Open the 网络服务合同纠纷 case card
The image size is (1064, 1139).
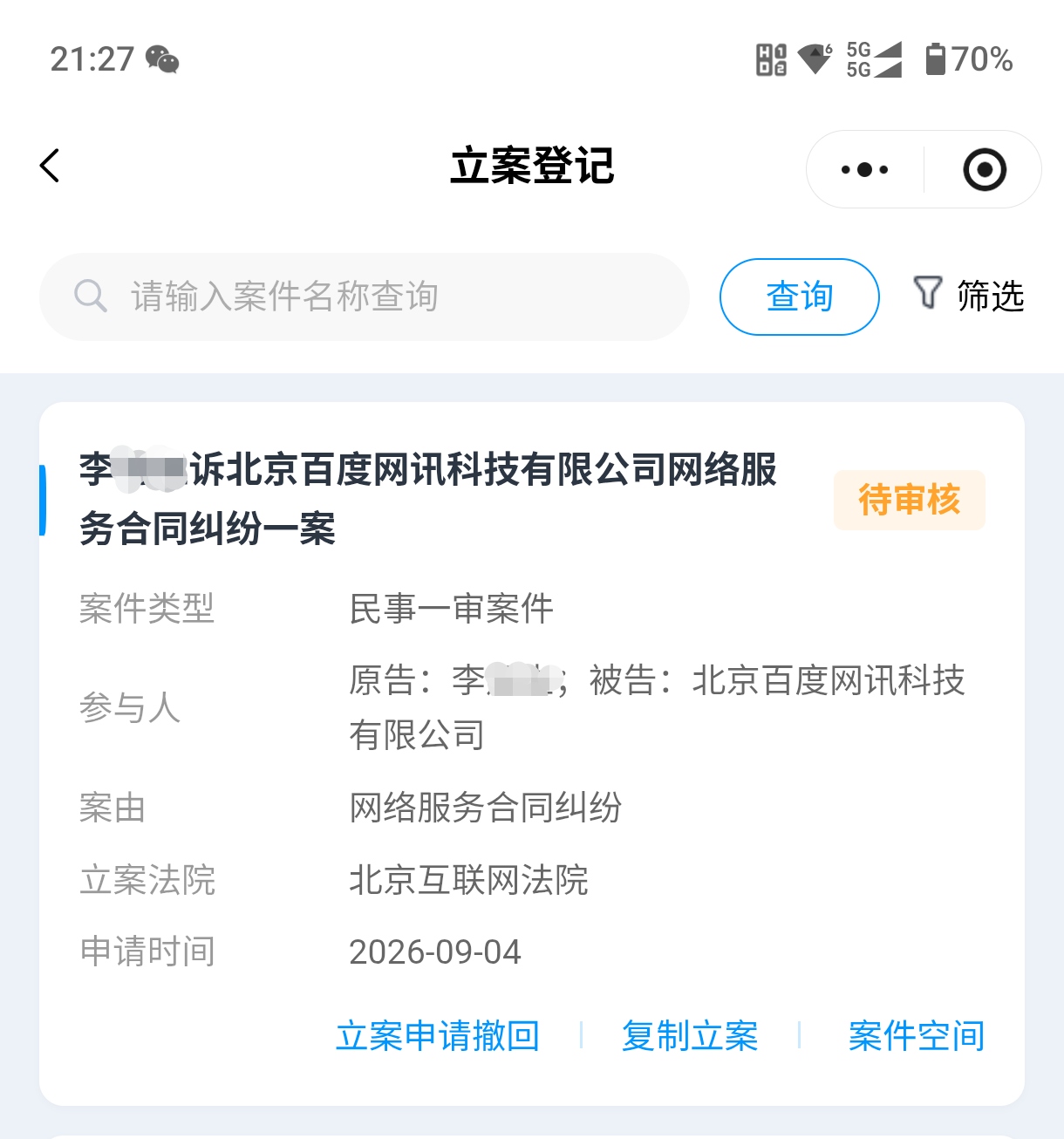point(532,754)
